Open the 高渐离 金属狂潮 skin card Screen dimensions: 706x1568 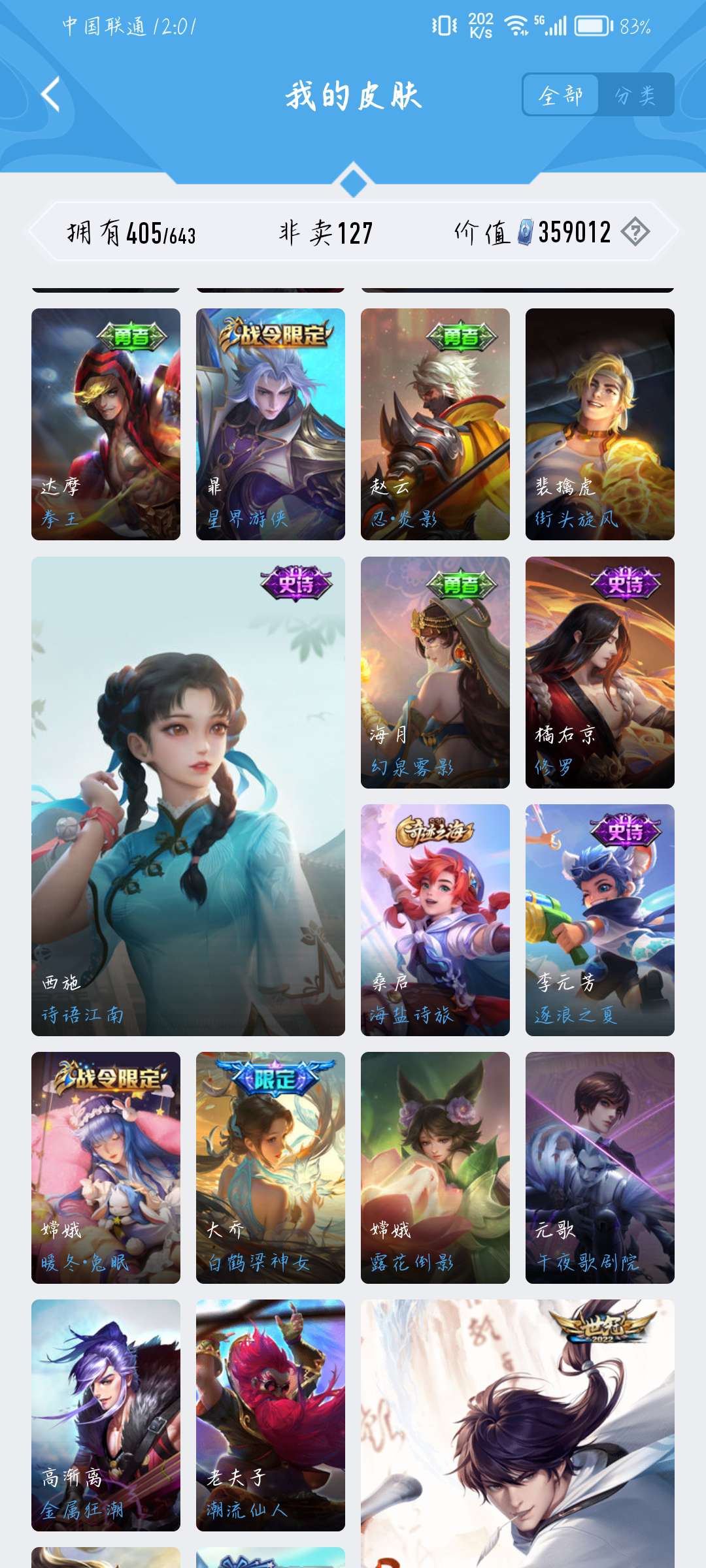[106, 1415]
